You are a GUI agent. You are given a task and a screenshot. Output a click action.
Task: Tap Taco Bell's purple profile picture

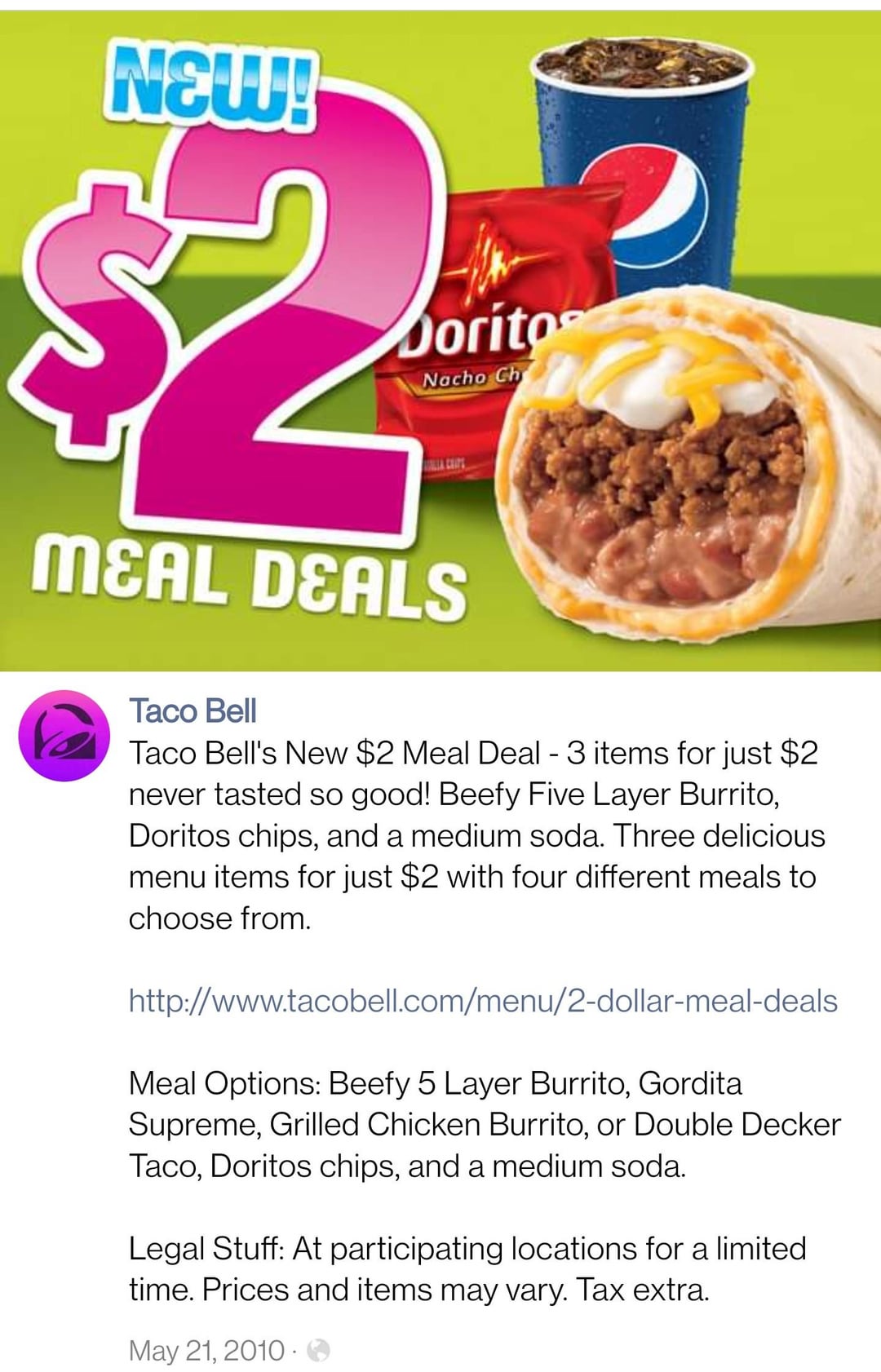point(64,735)
